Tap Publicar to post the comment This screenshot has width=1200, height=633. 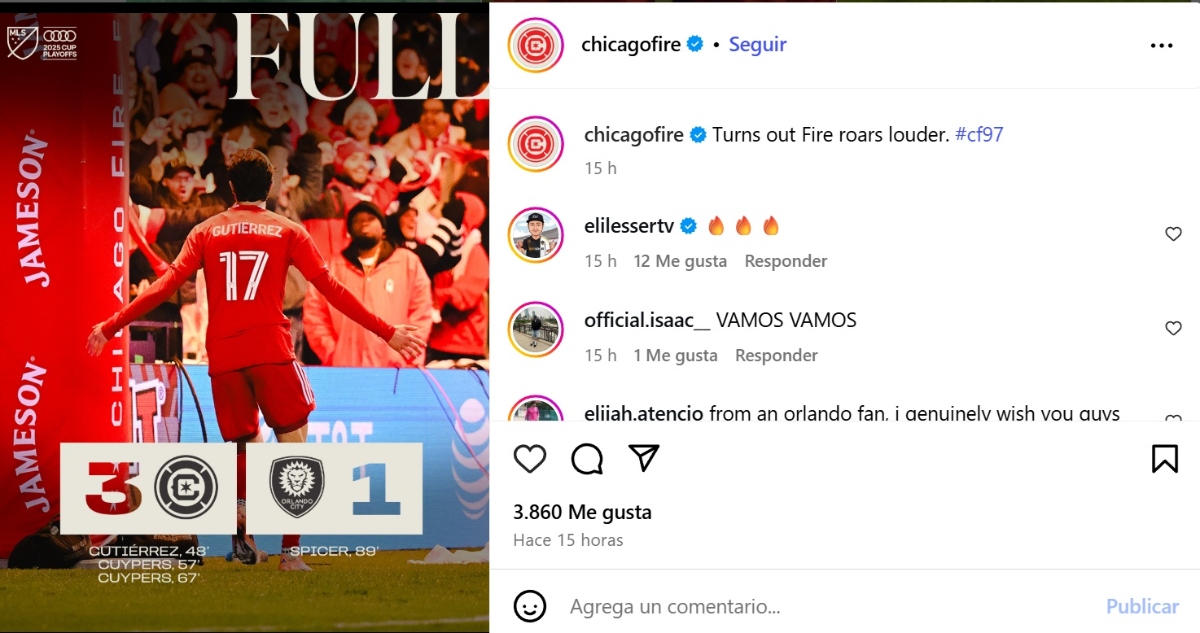pyautogui.click(x=1142, y=606)
